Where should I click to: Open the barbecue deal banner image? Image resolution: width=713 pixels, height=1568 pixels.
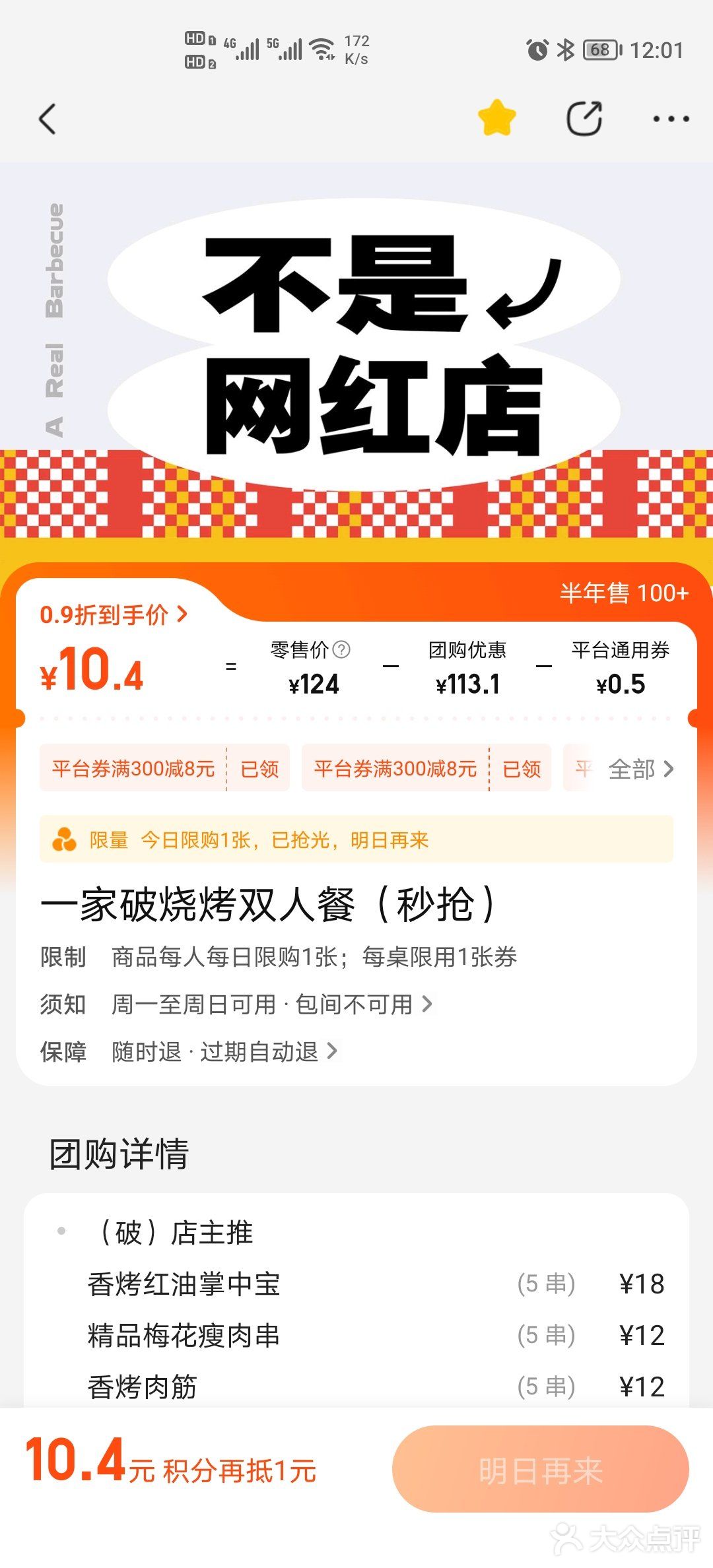click(x=356, y=350)
